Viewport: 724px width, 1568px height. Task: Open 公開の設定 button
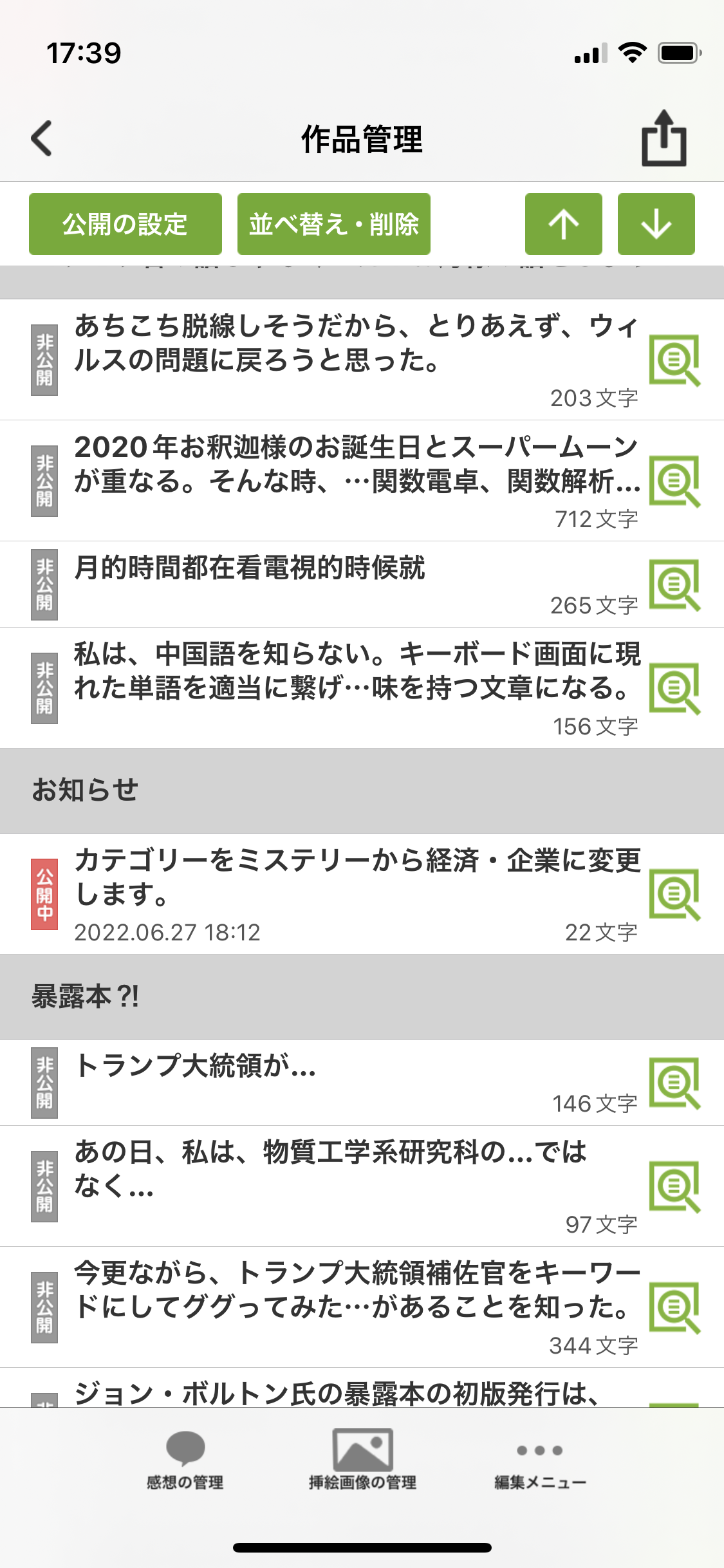click(125, 224)
